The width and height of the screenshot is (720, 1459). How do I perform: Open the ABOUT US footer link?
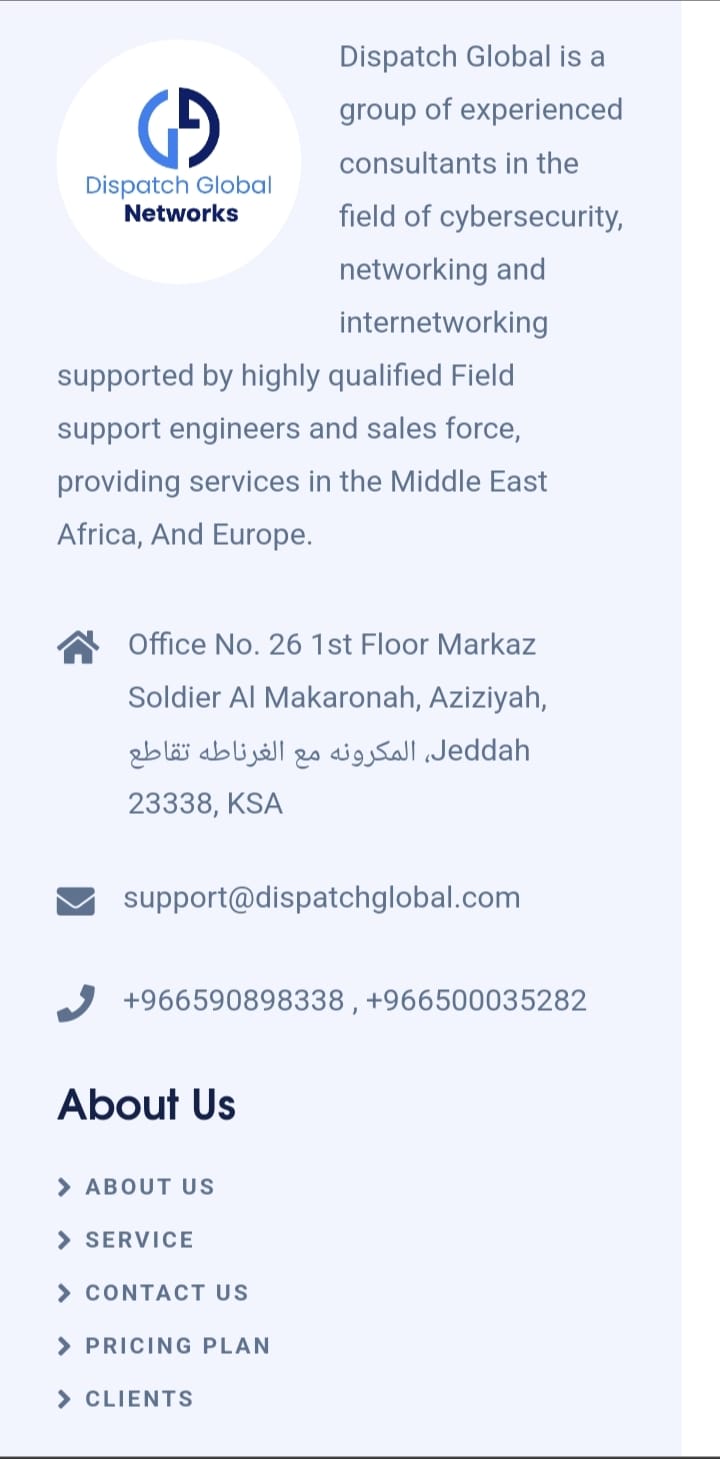[x=149, y=1187]
